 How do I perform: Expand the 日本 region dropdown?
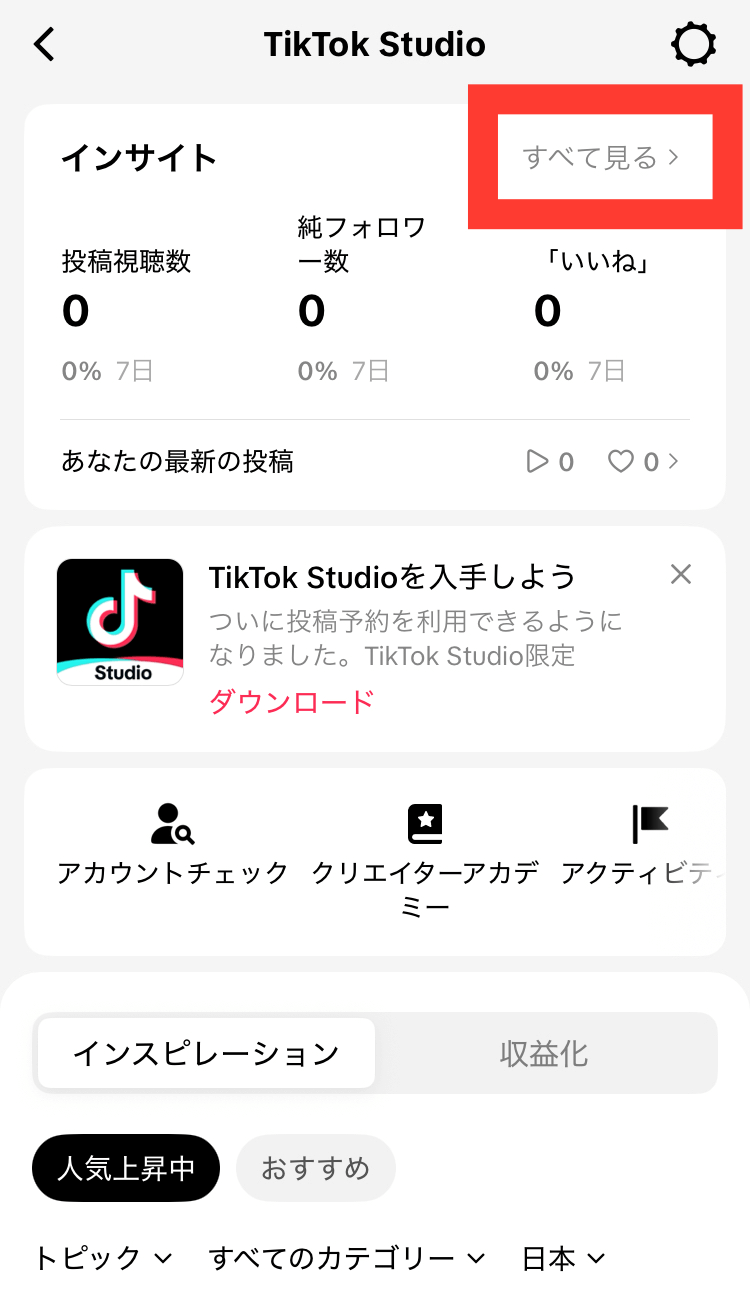tap(564, 1258)
